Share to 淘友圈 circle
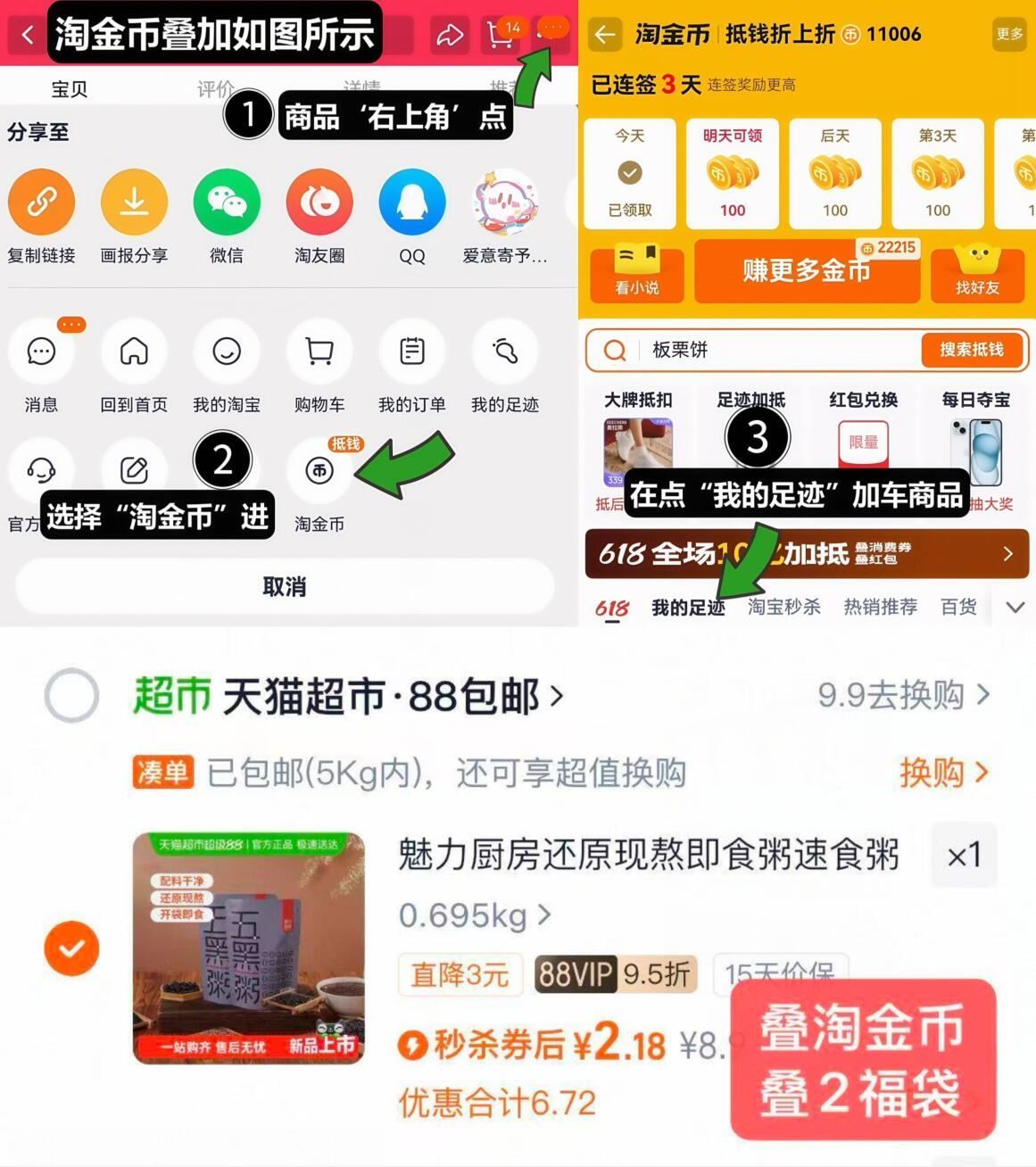The width and height of the screenshot is (1036, 1167). 319,202
